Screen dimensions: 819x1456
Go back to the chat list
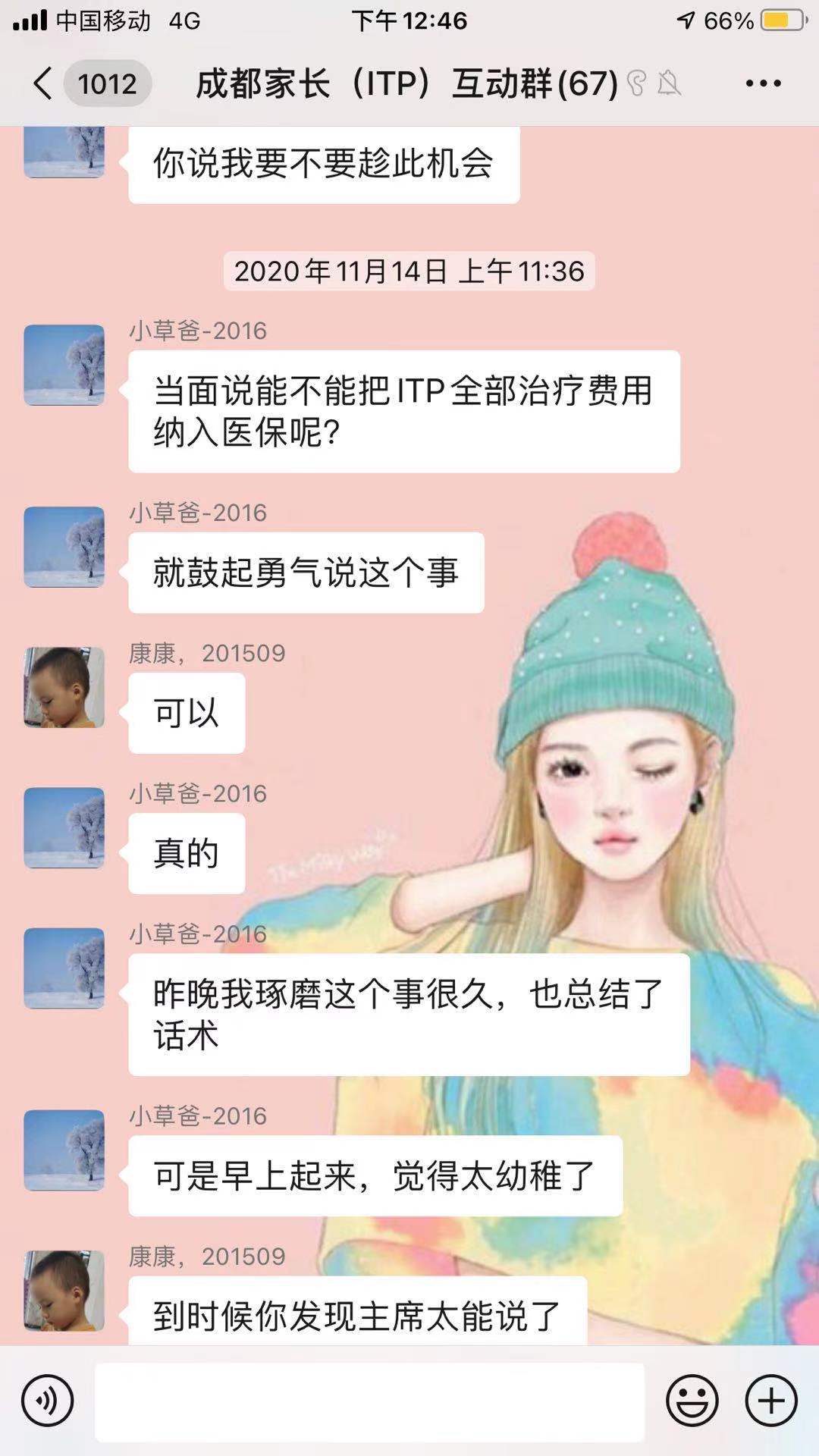(x=43, y=83)
